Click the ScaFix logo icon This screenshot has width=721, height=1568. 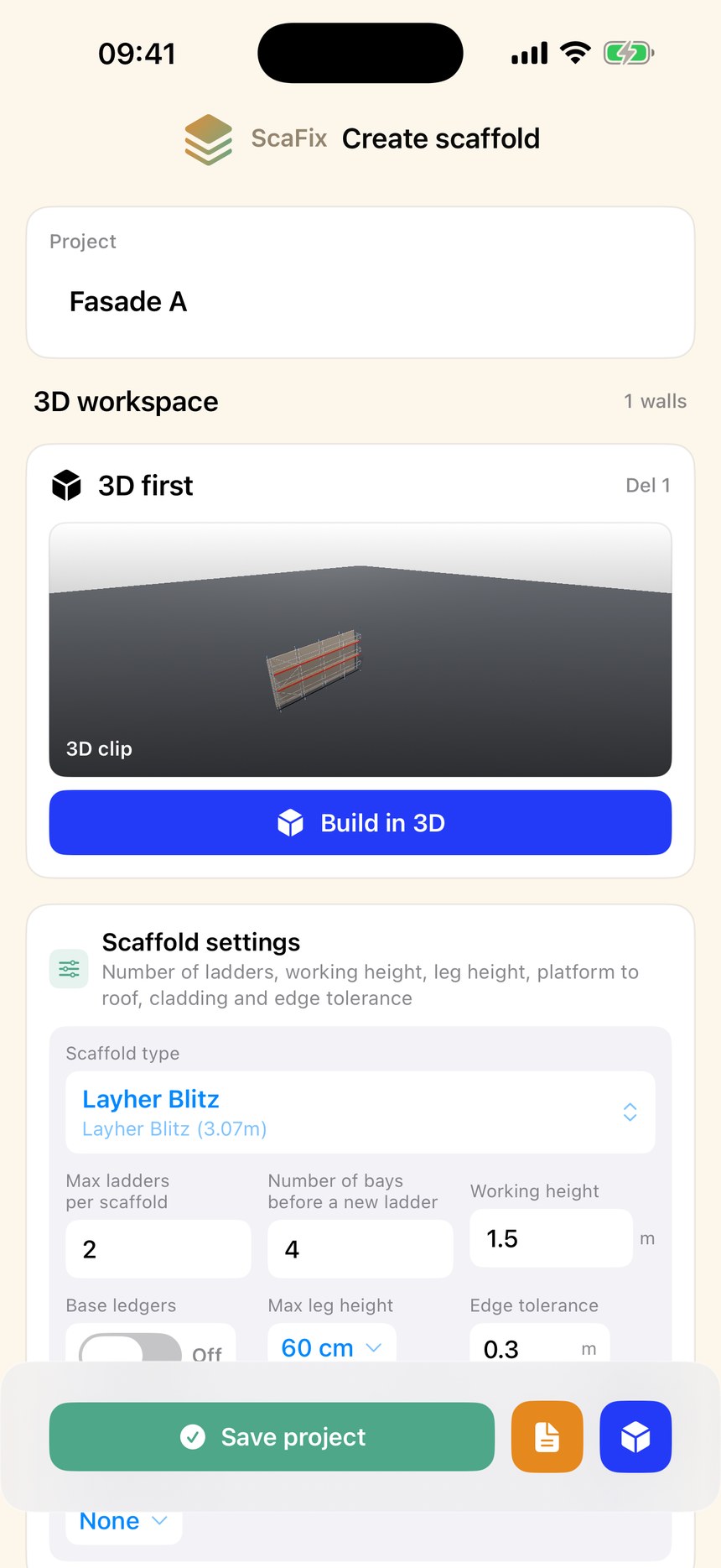[207, 139]
